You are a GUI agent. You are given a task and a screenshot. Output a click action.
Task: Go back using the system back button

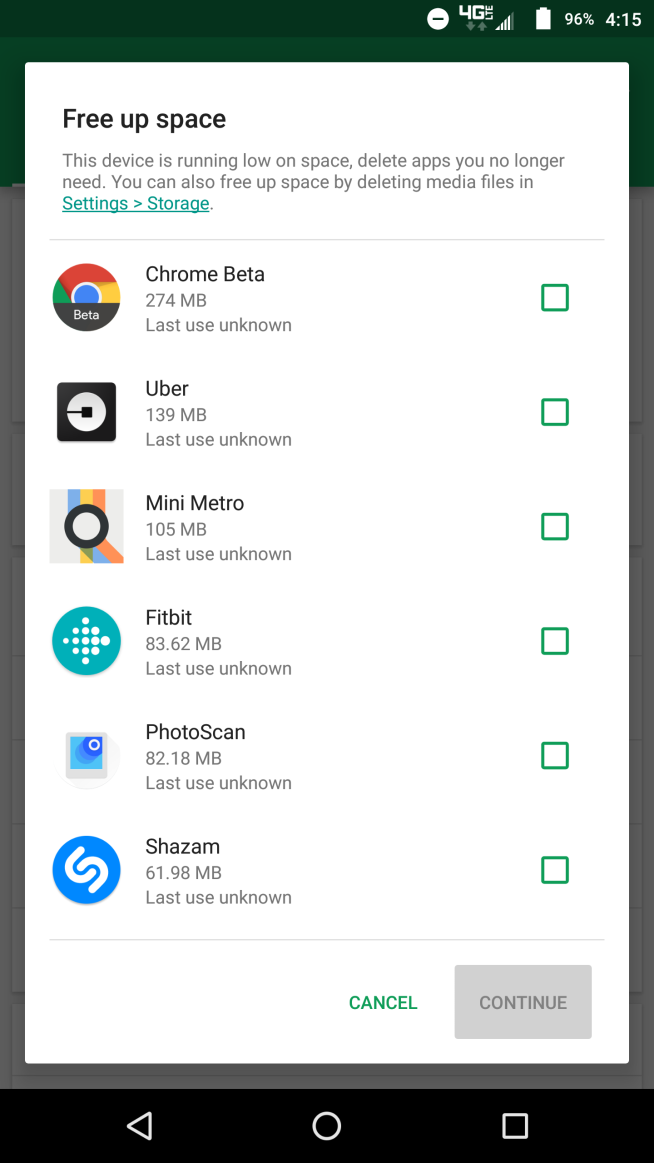[139, 1125]
